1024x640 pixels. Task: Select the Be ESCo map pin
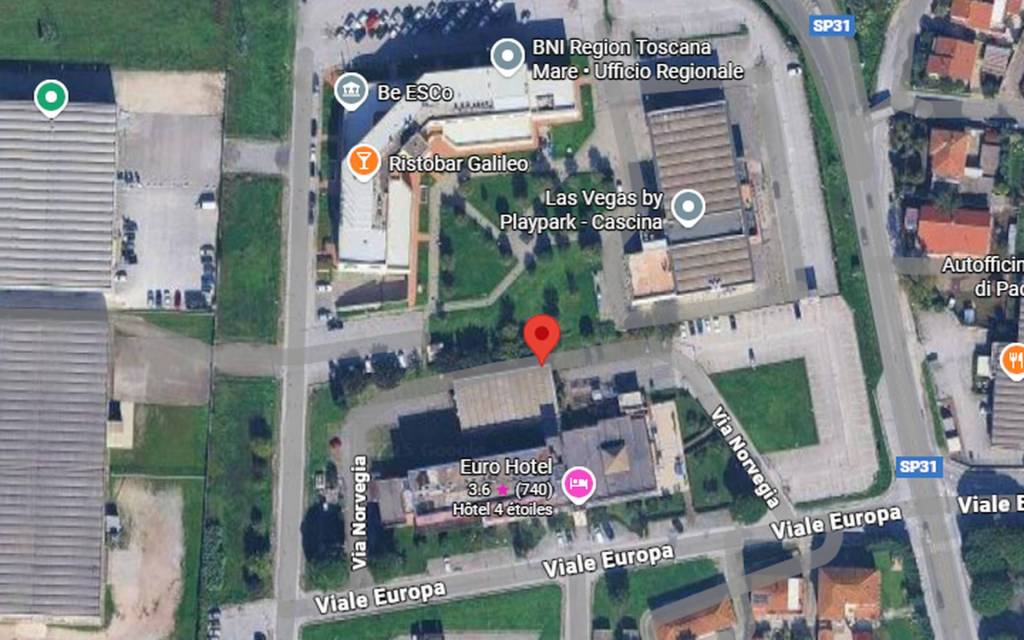350,91
